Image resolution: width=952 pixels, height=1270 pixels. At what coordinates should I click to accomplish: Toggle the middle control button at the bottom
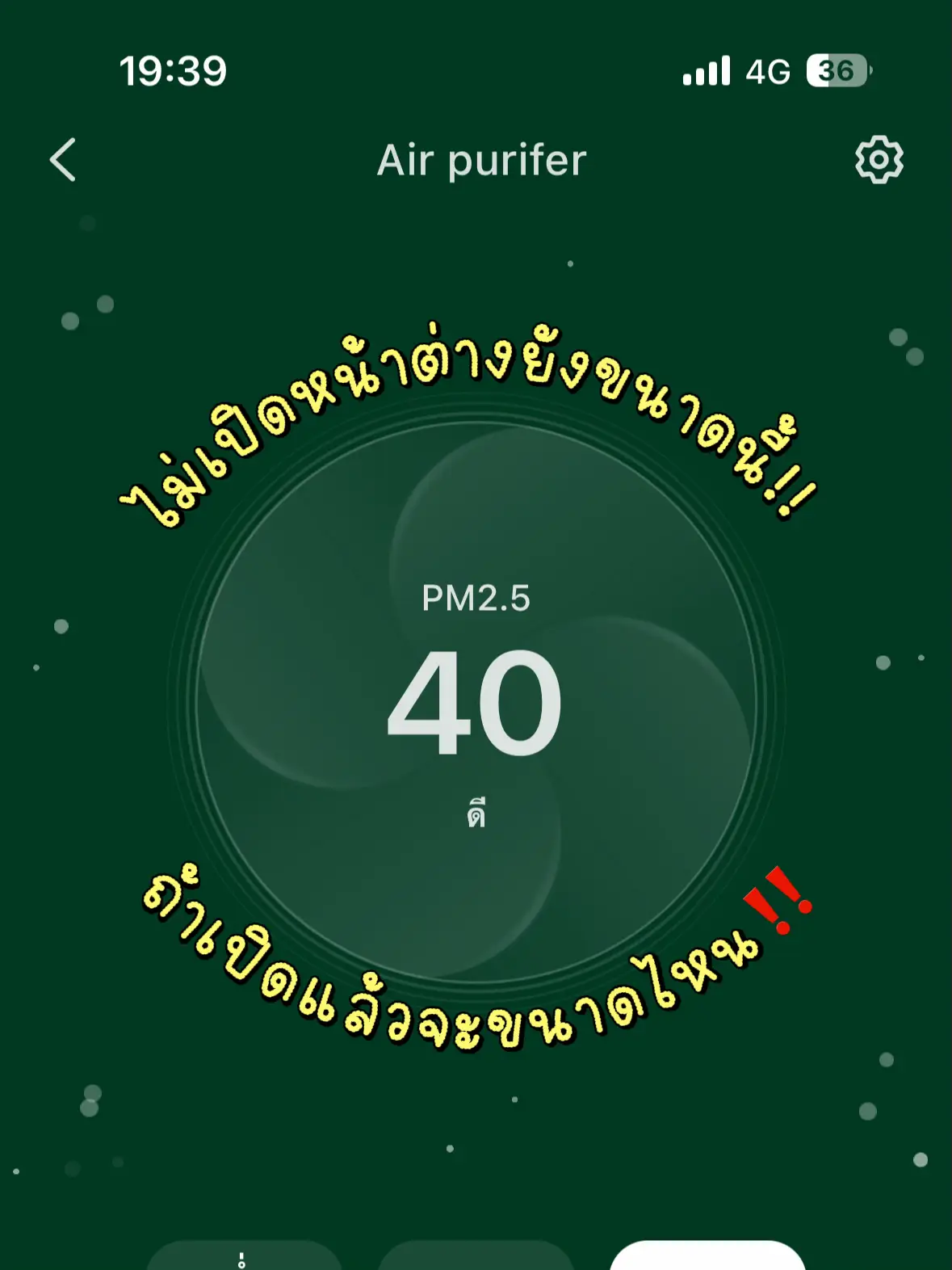pyautogui.click(x=476, y=1260)
